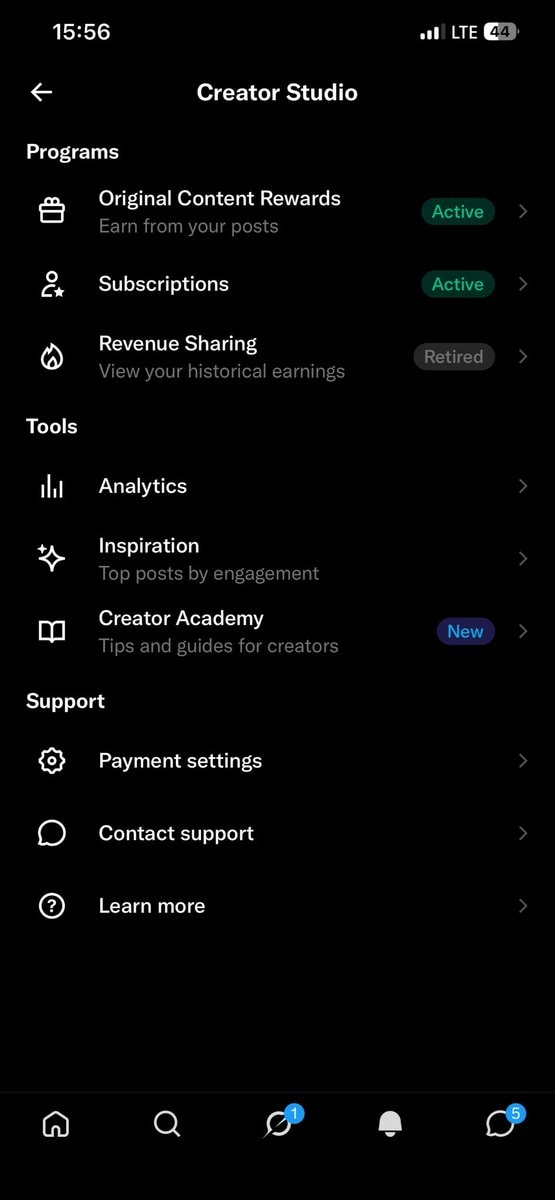Open the Learn more row
The height and width of the screenshot is (1200, 555).
[x=277, y=906]
